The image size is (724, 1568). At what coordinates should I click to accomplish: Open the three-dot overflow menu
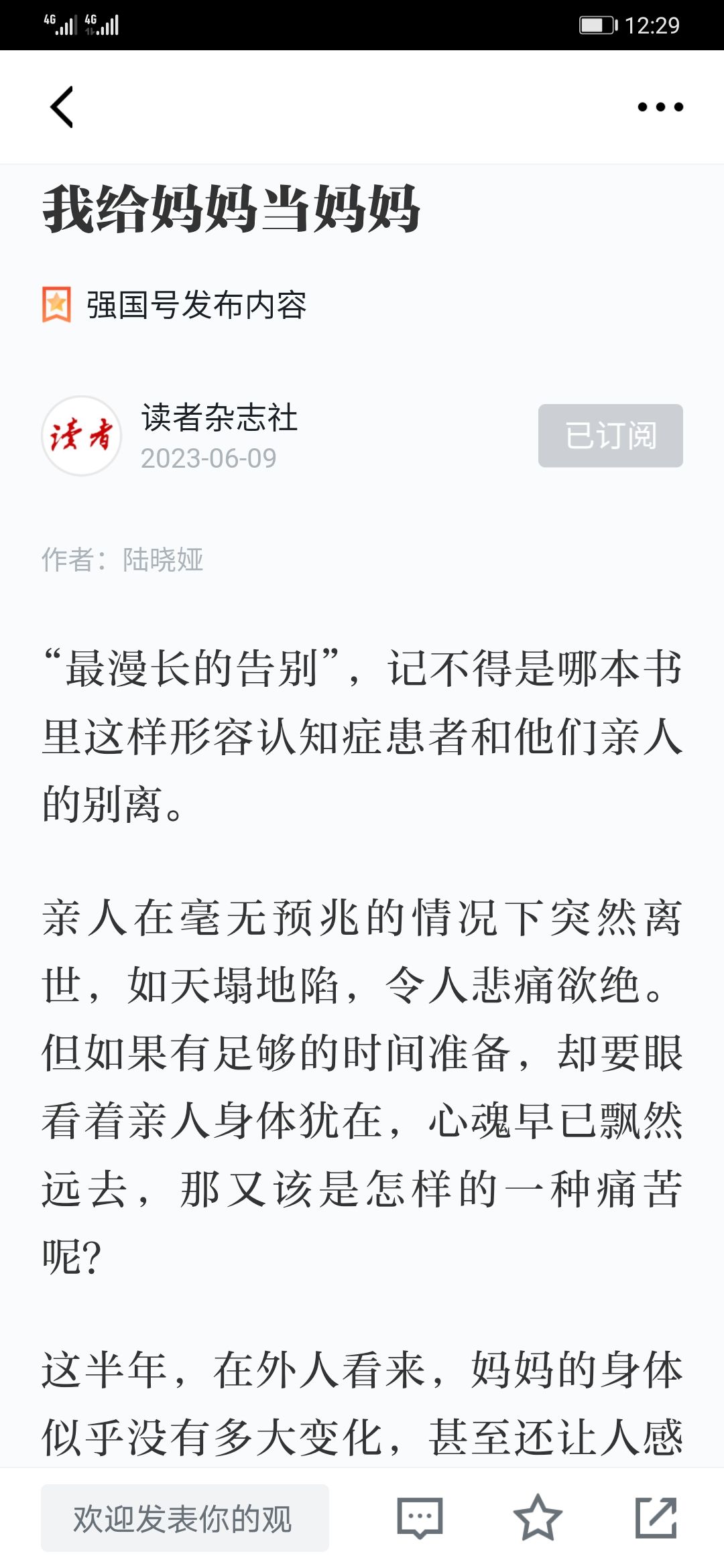[660, 107]
